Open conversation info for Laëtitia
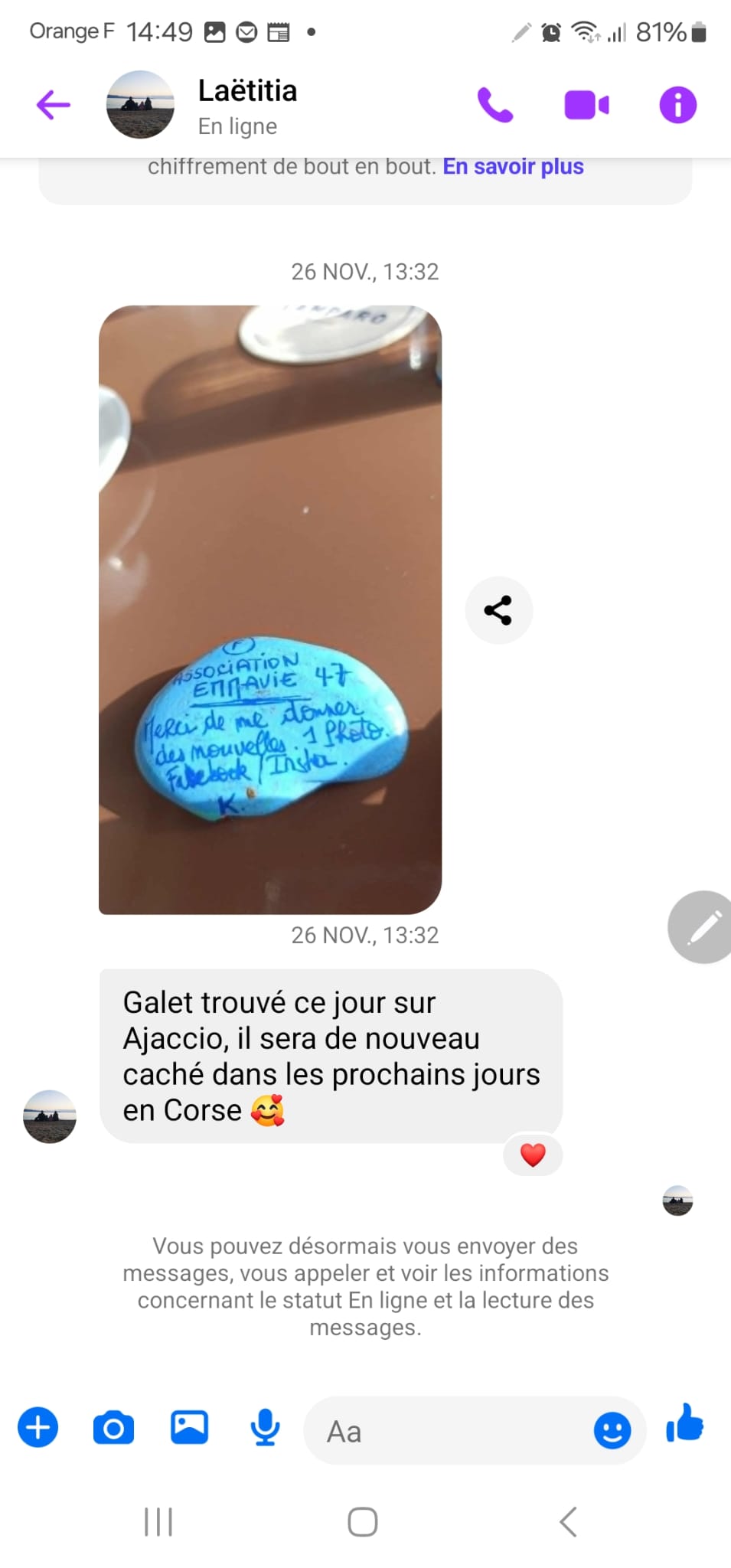This screenshot has width=731, height=1568. [678, 105]
